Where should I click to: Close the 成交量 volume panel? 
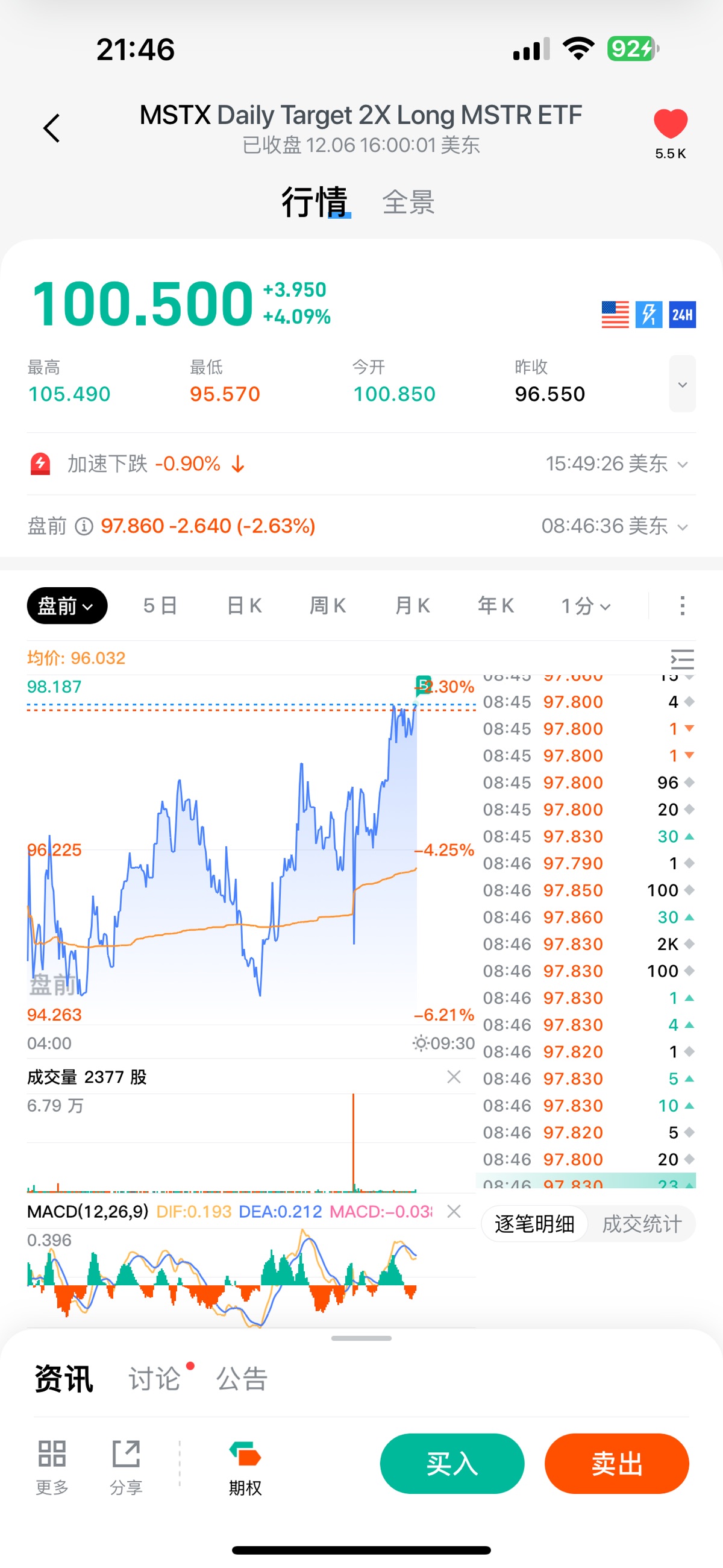pos(454,1077)
